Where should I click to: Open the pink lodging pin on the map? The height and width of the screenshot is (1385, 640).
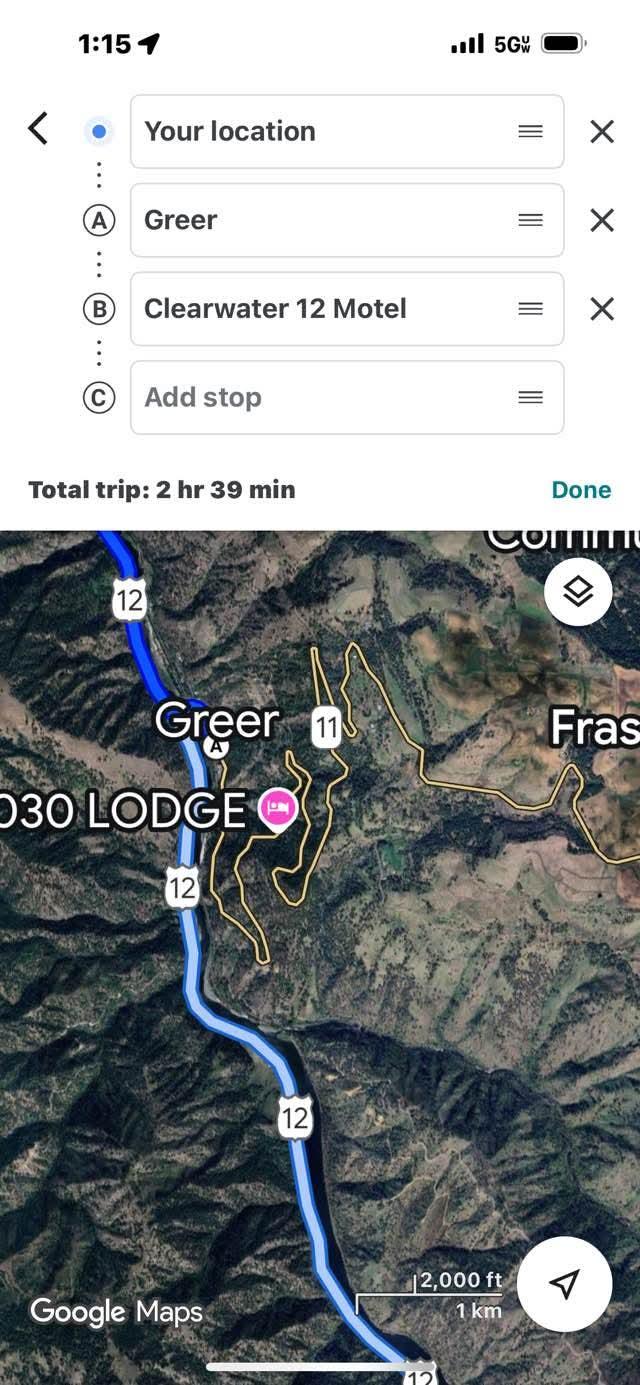click(277, 808)
